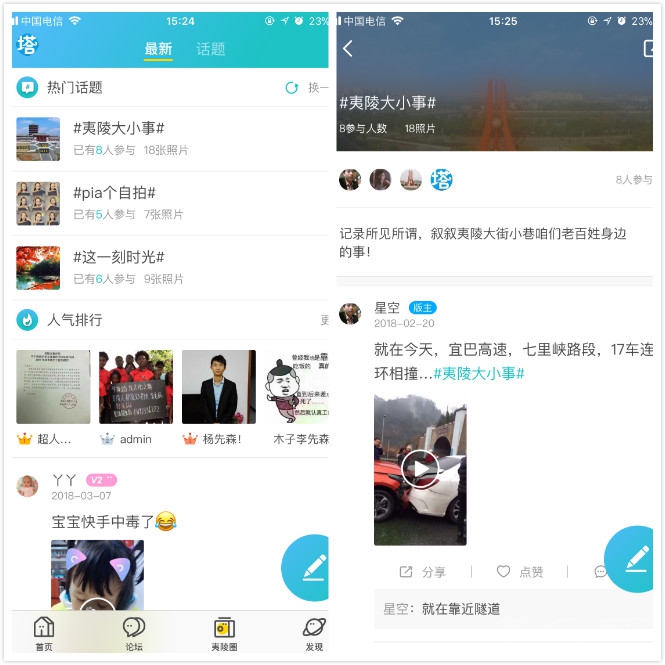
Task: Open 首页 in the bottom bar
Action: click(x=44, y=634)
